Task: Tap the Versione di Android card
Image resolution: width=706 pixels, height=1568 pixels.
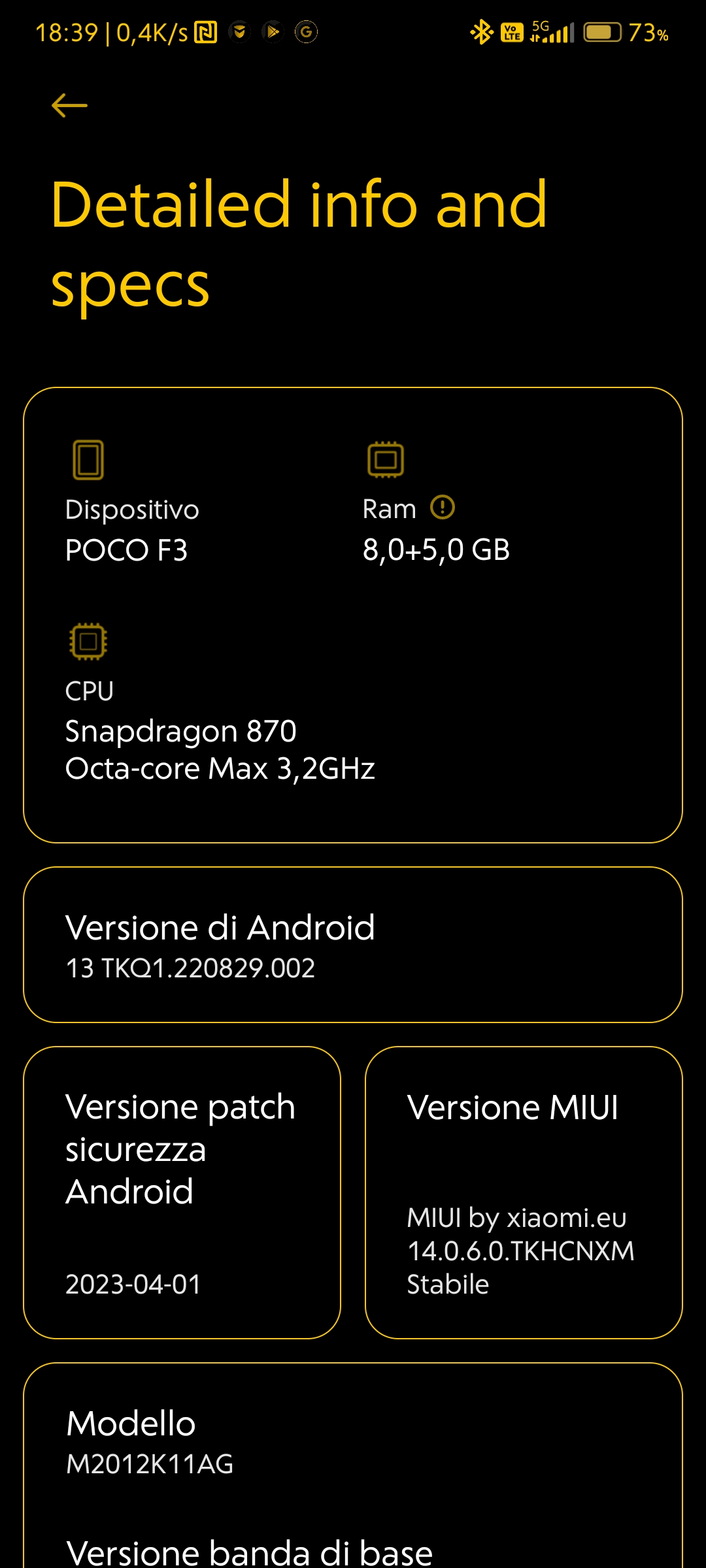Action: pos(353,945)
